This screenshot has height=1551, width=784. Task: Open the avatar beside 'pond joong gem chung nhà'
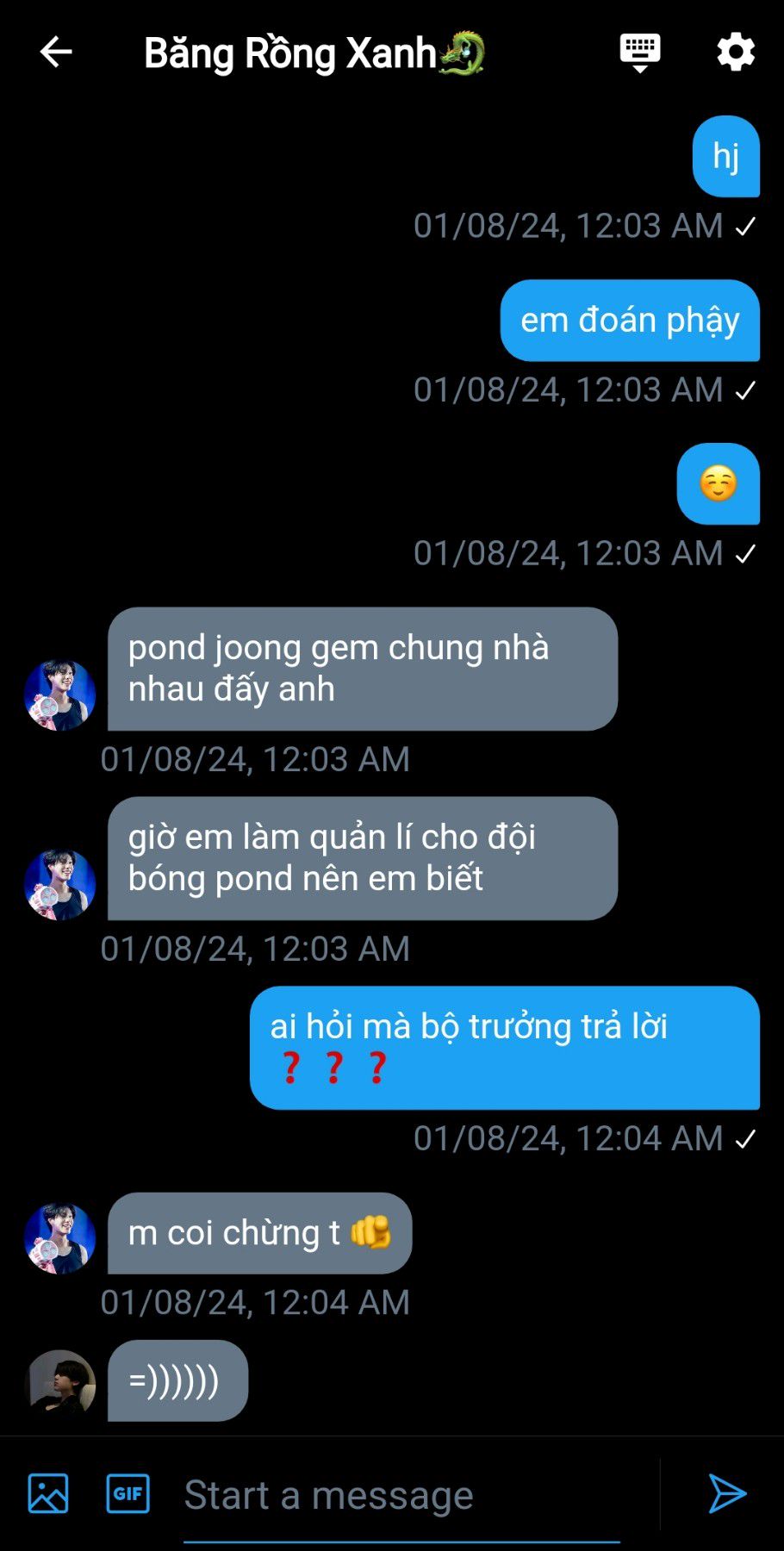pyautogui.click(x=59, y=695)
